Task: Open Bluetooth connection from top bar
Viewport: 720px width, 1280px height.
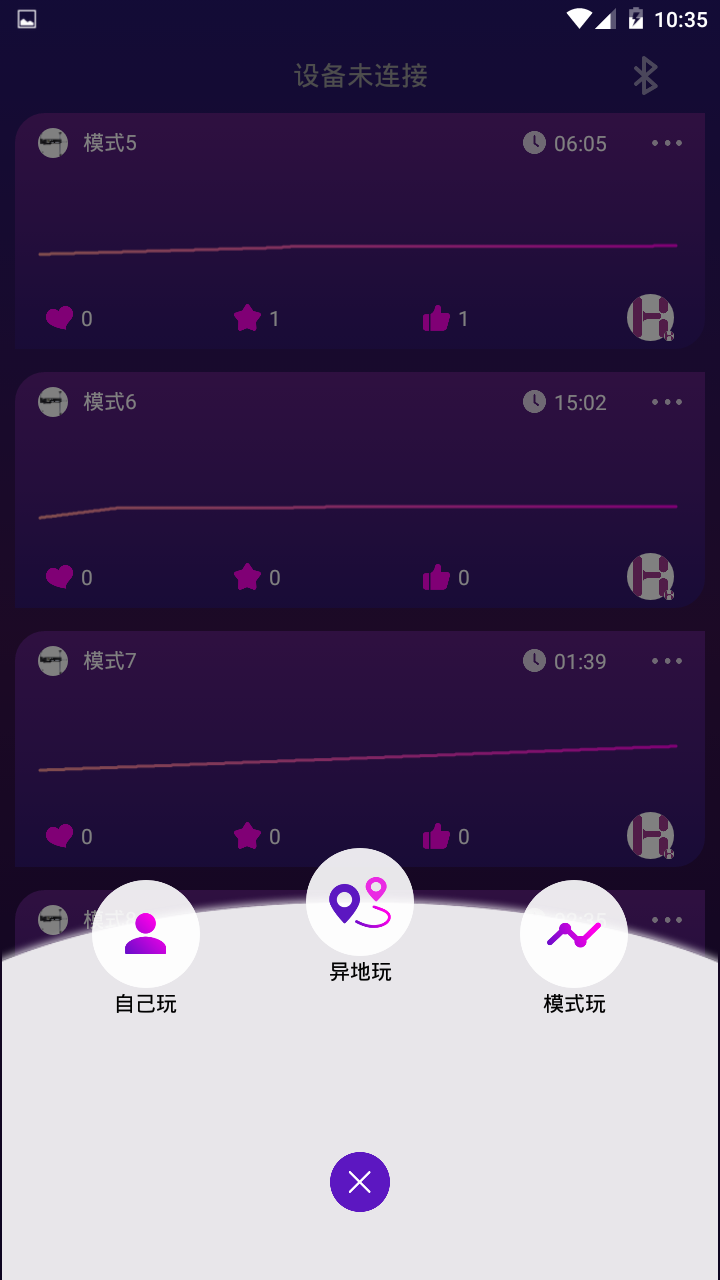Action: tap(645, 75)
